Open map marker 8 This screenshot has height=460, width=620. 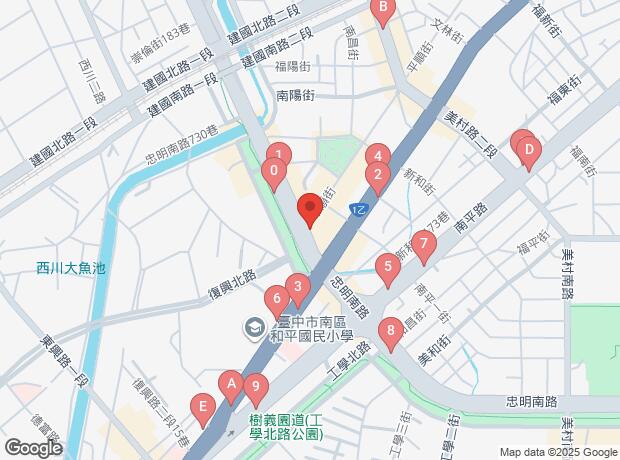[x=391, y=328]
